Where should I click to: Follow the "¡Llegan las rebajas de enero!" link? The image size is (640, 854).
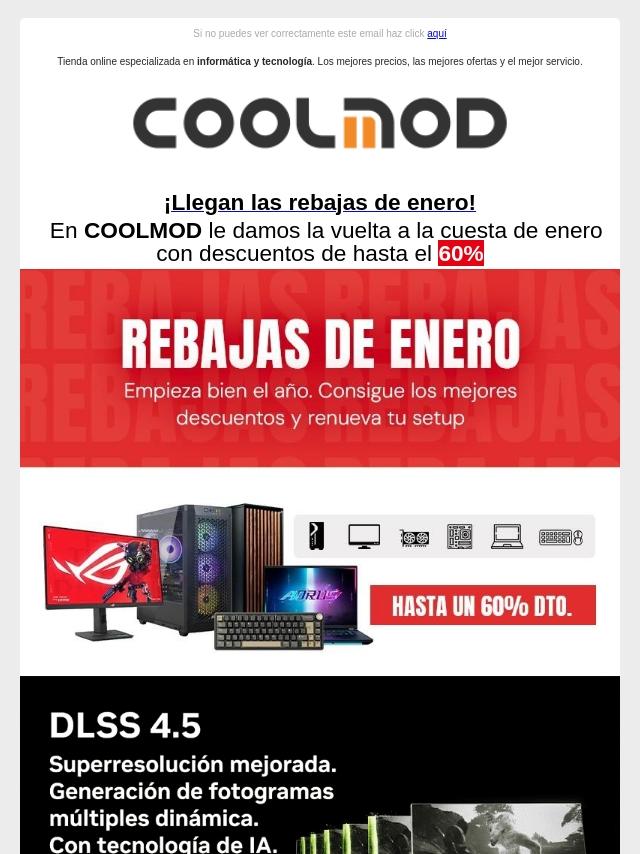coord(320,203)
